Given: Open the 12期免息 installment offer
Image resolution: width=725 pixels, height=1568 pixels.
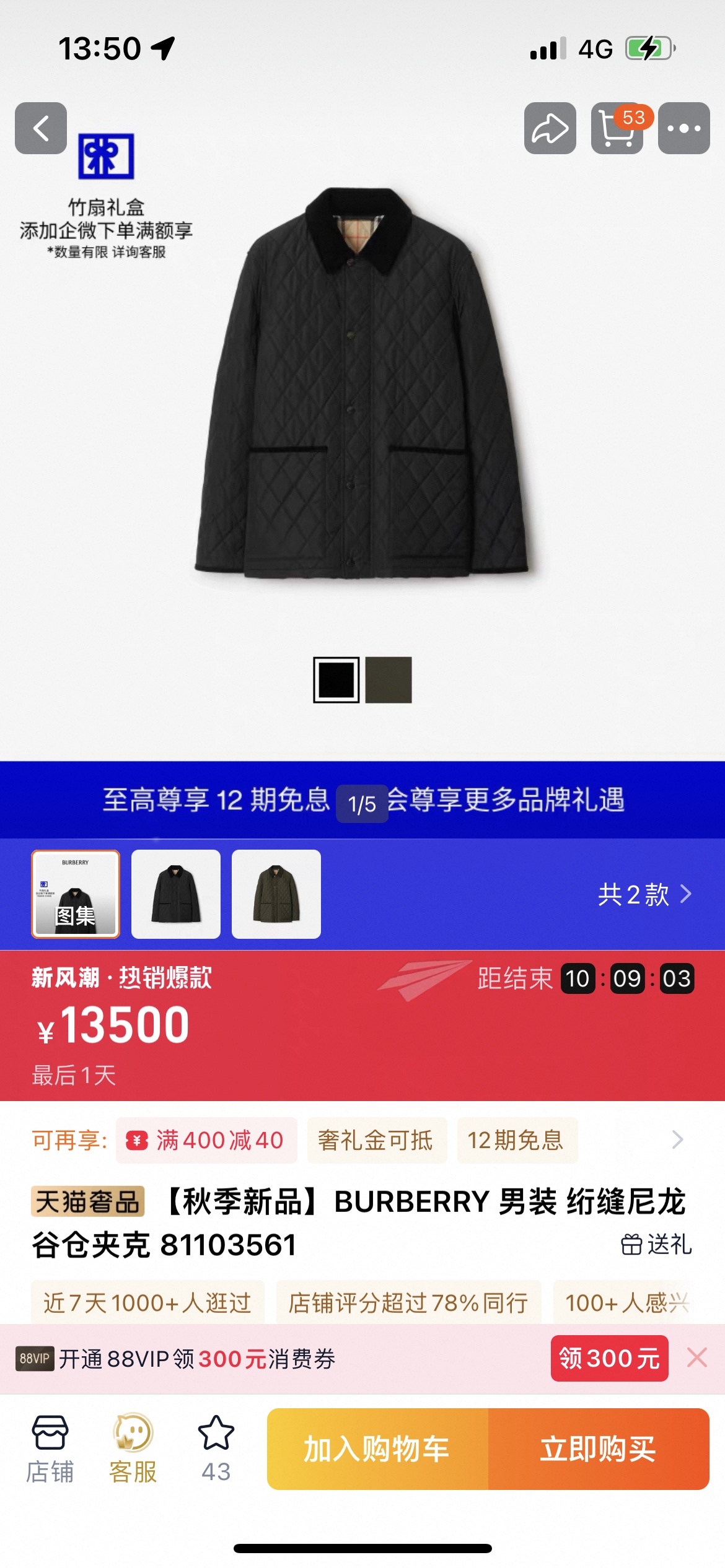Looking at the screenshot, I should 516,1140.
